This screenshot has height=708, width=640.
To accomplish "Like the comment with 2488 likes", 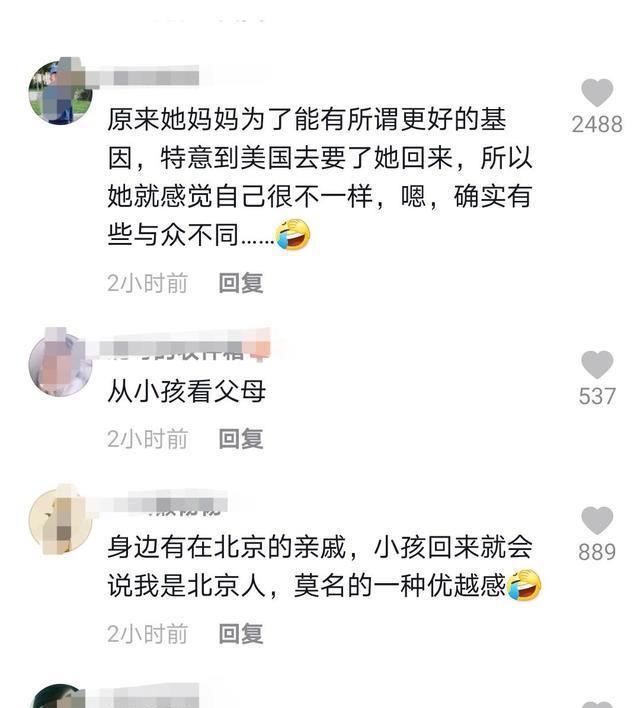I will coord(597,93).
